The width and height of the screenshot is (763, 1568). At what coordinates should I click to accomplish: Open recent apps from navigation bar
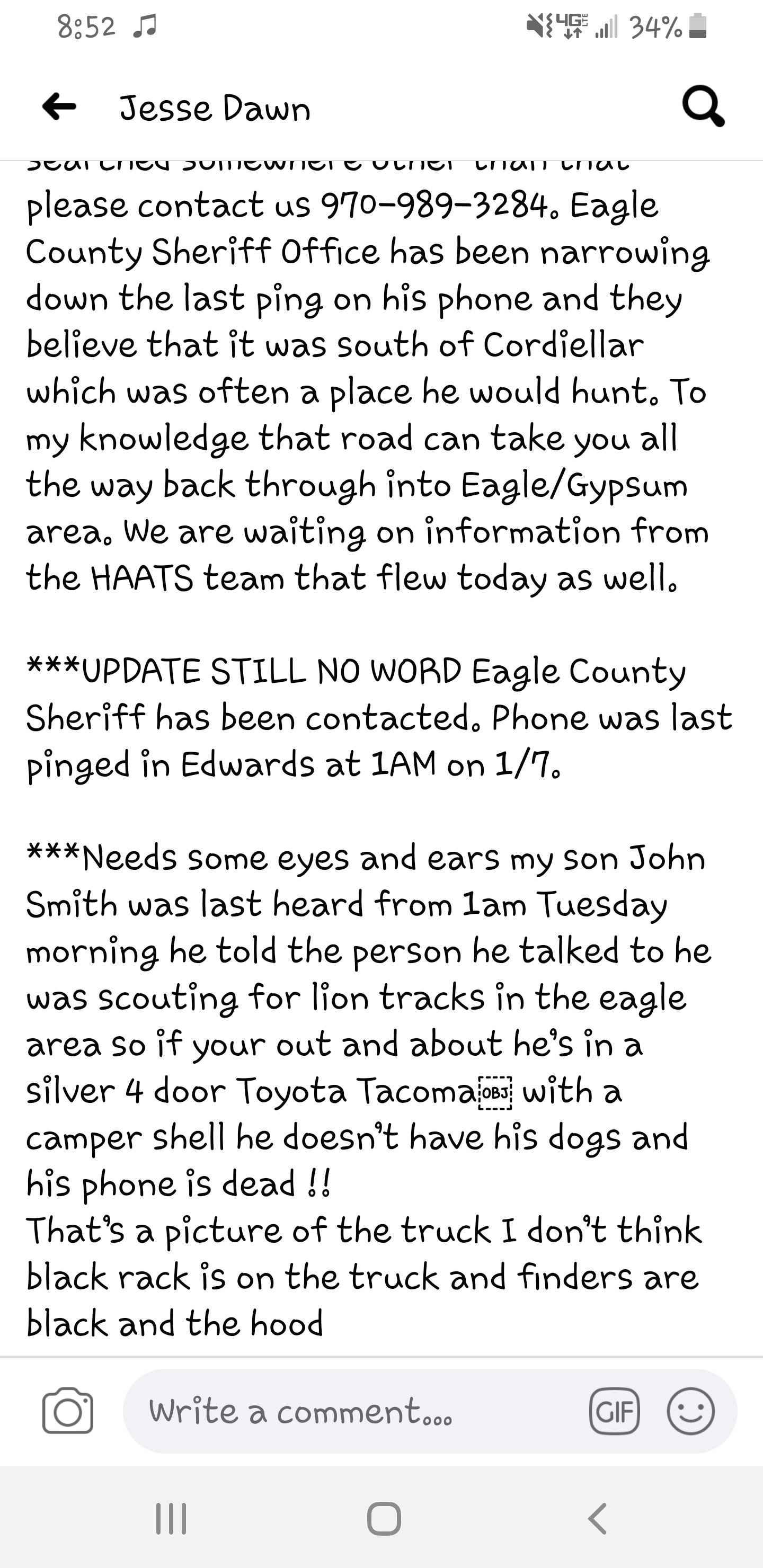click(171, 1519)
